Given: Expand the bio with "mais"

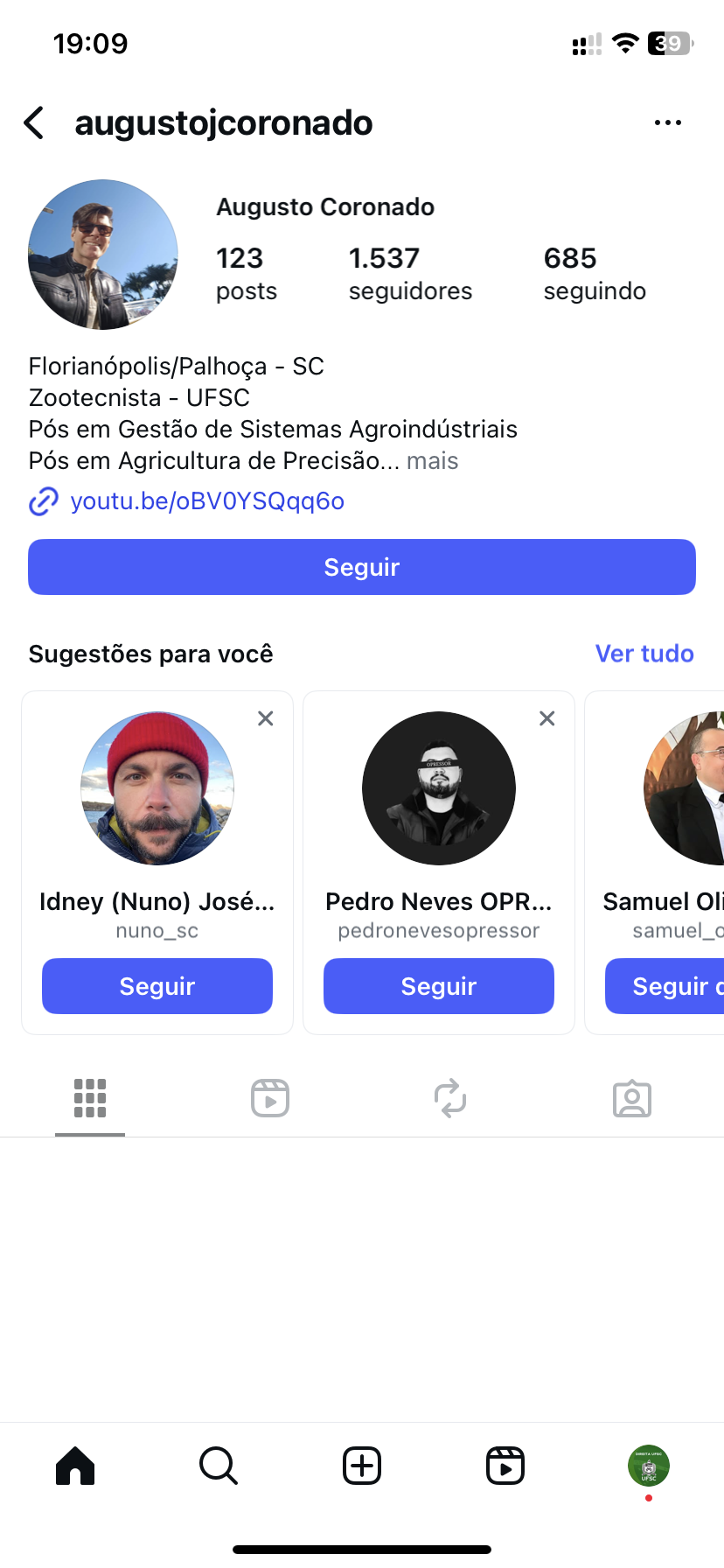Looking at the screenshot, I should click(x=432, y=461).
